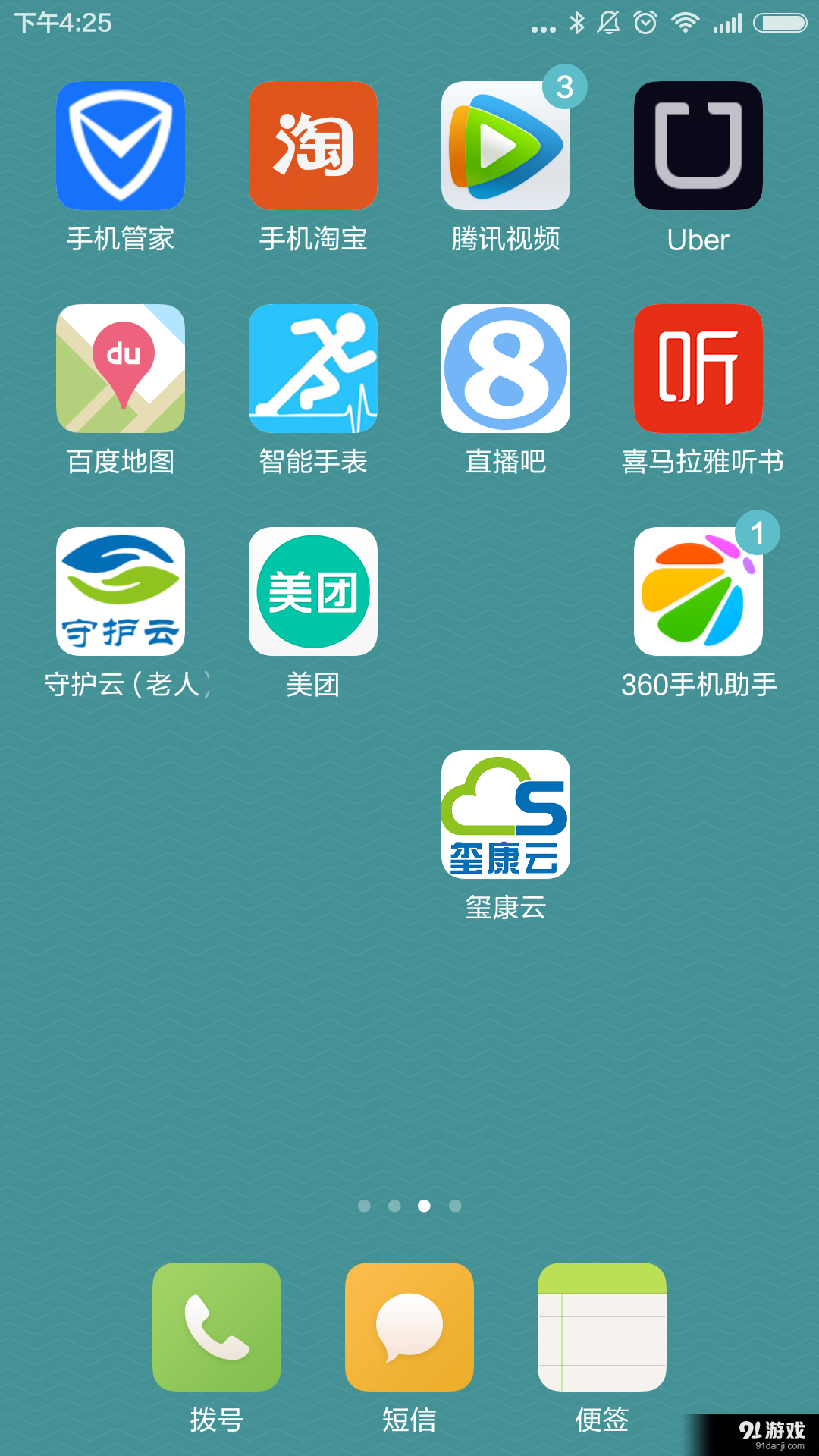Launch 手机淘宝 Taobao app
Viewport: 819px width, 1456px height.
[x=312, y=145]
